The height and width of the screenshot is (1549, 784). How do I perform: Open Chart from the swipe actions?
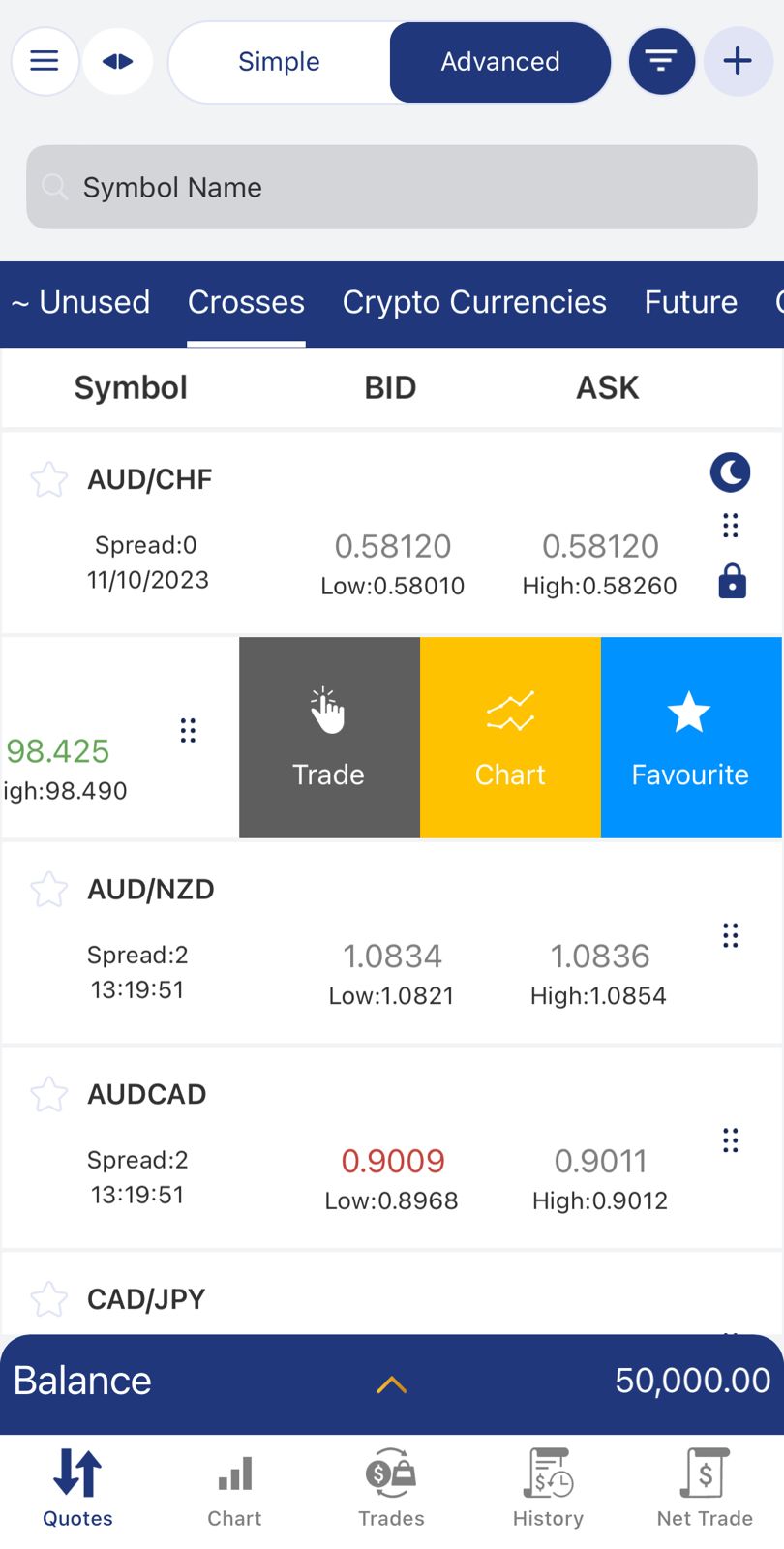[510, 737]
